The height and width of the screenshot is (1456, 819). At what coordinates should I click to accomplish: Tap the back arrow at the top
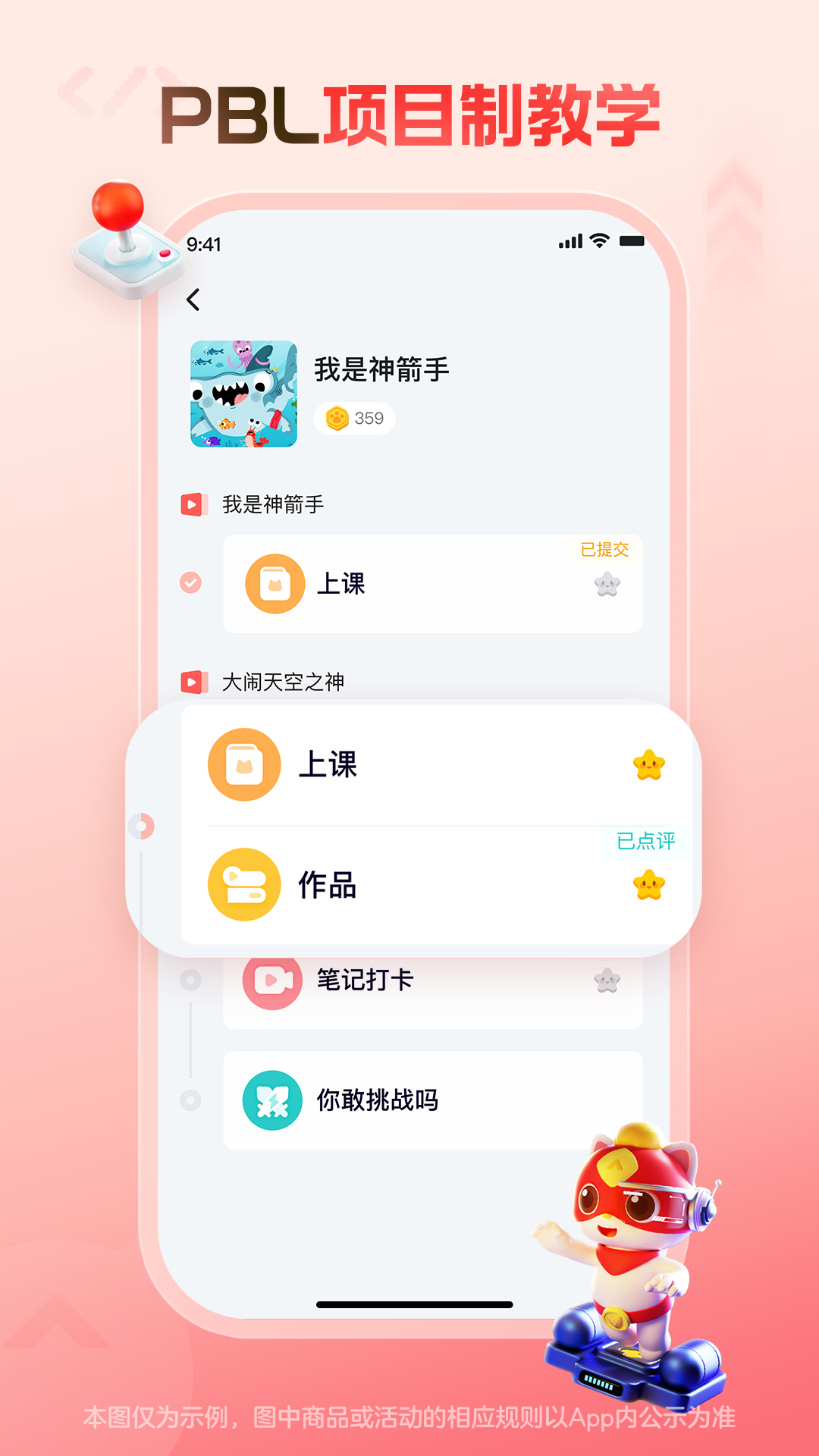click(x=194, y=298)
